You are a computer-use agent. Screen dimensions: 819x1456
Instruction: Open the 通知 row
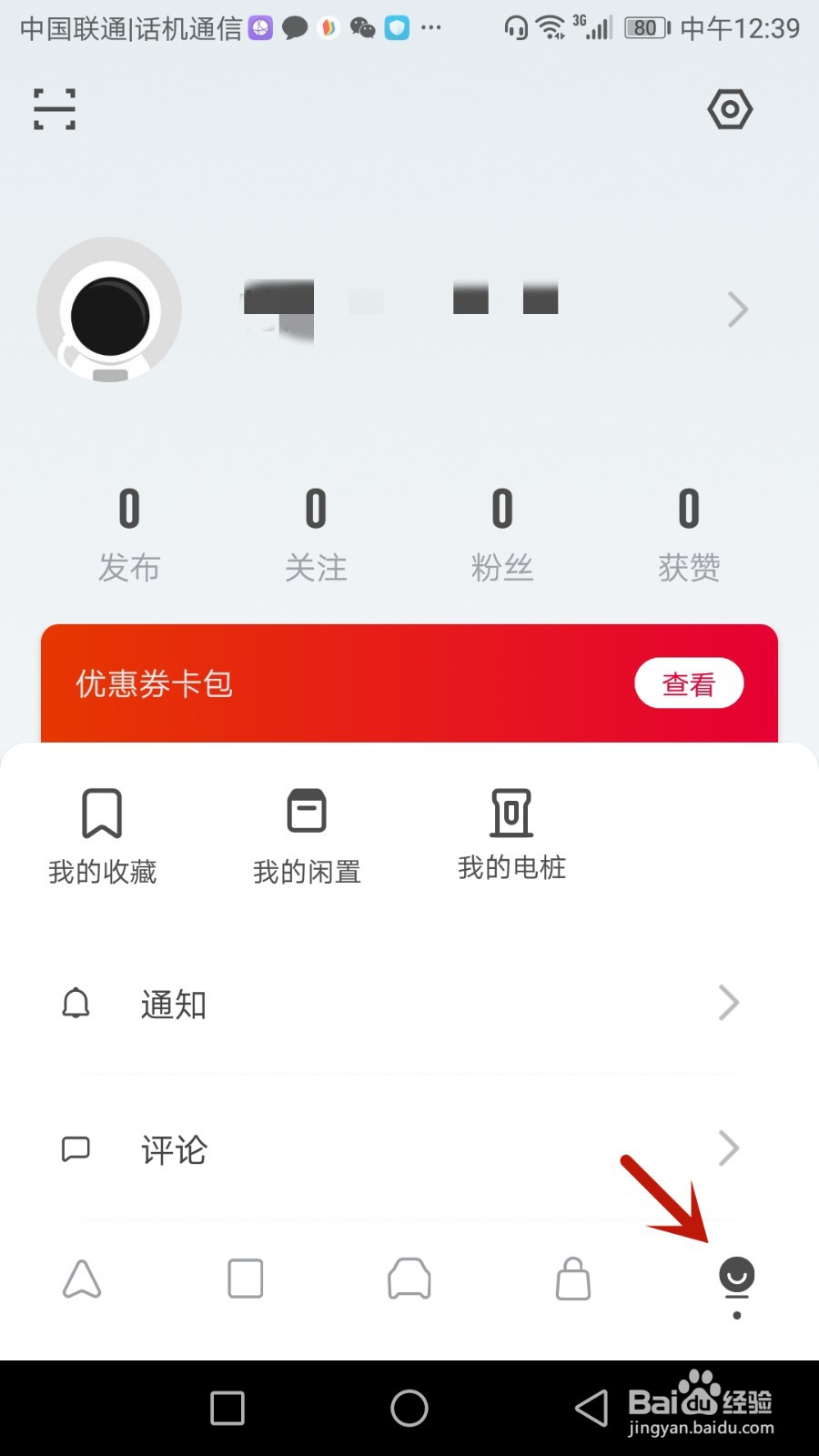(400, 1004)
